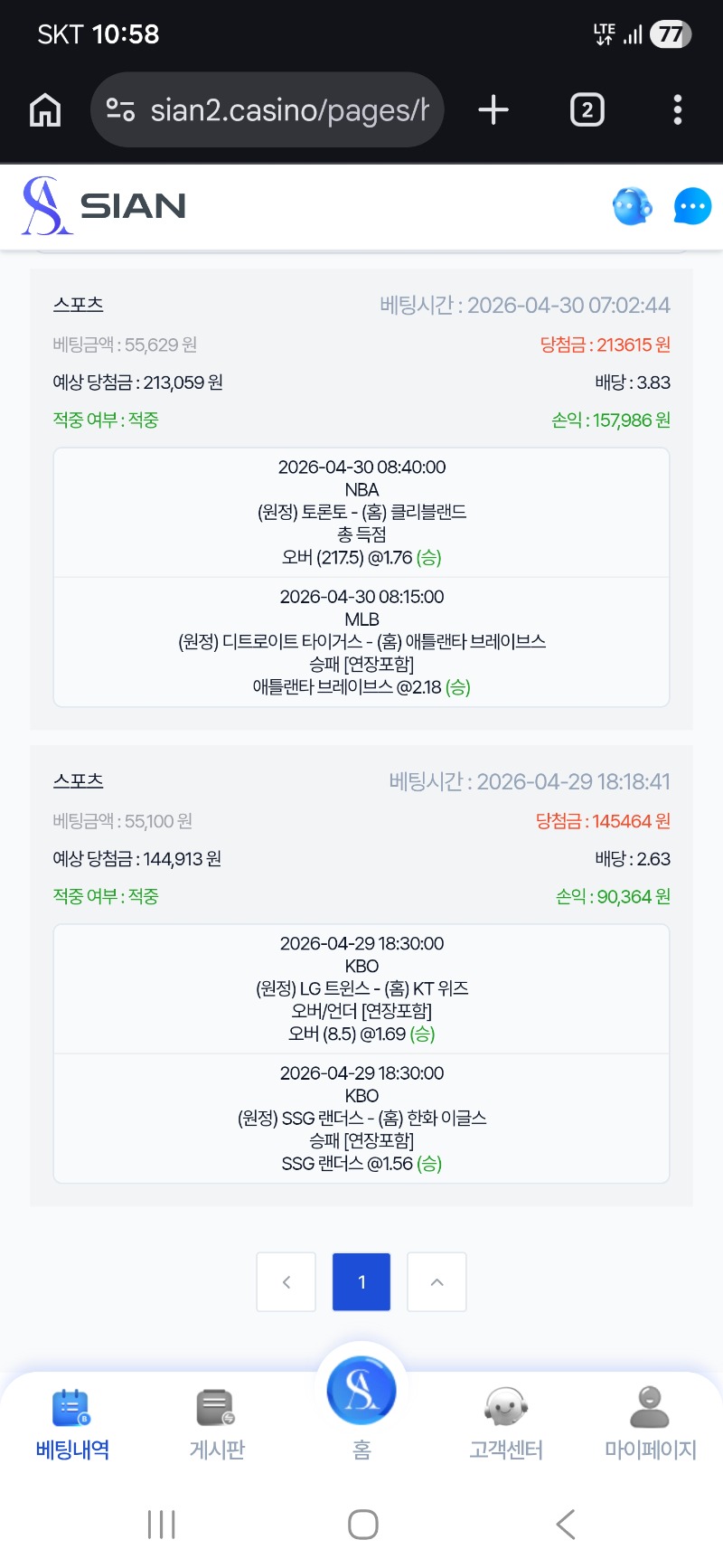
Task: Open the tab switcher showing 2 tabs
Action: [587, 110]
